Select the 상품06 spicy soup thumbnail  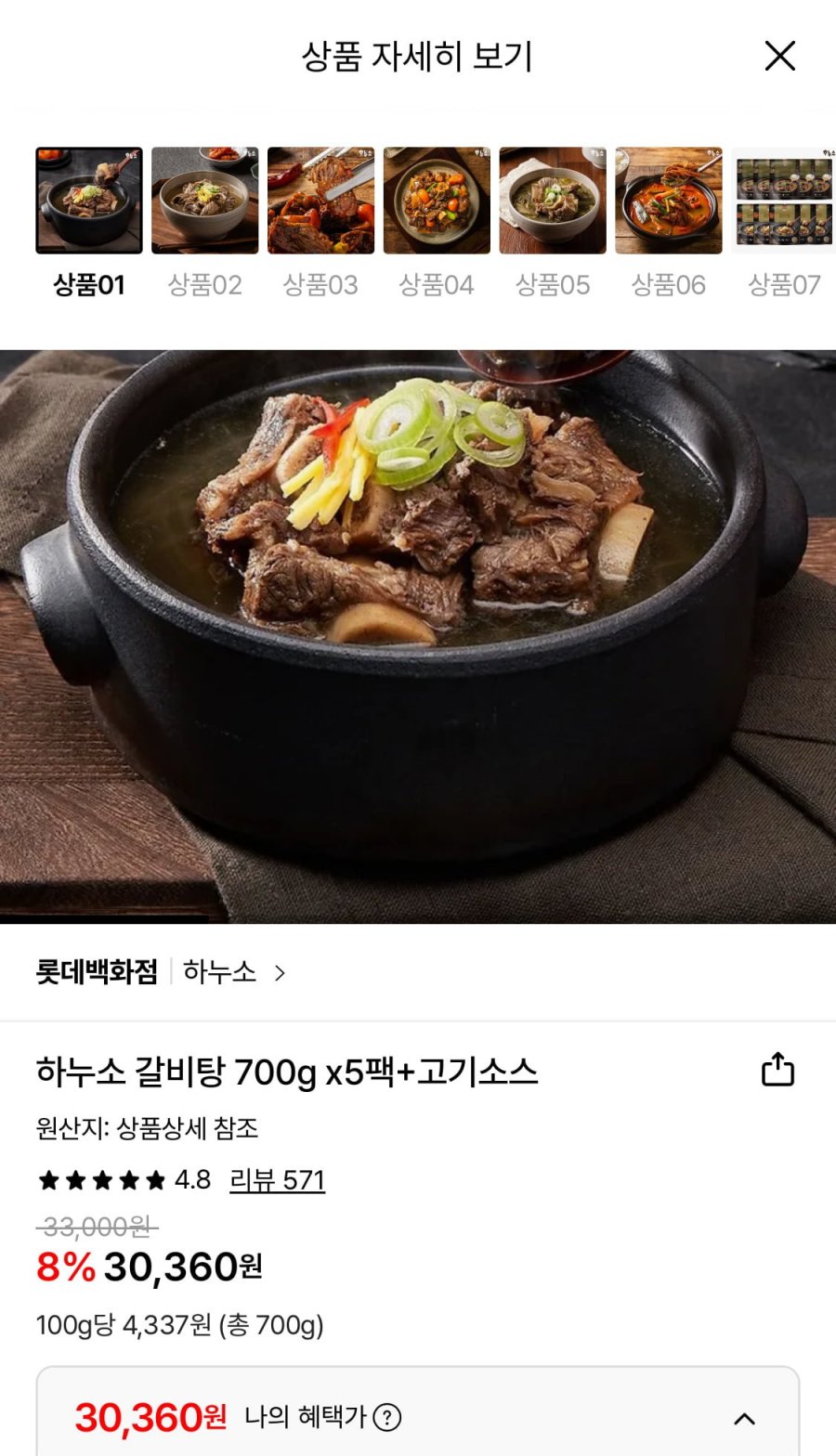coord(669,201)
